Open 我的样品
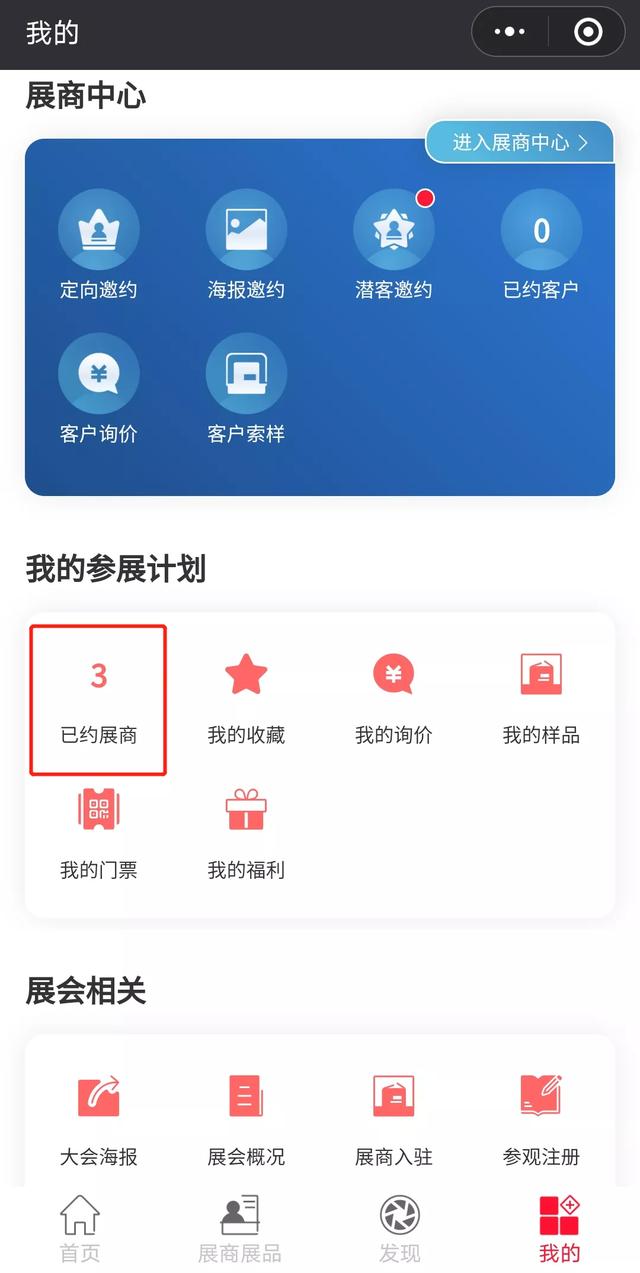Screen dimensions: 640x1273 (x=541, y=699)
